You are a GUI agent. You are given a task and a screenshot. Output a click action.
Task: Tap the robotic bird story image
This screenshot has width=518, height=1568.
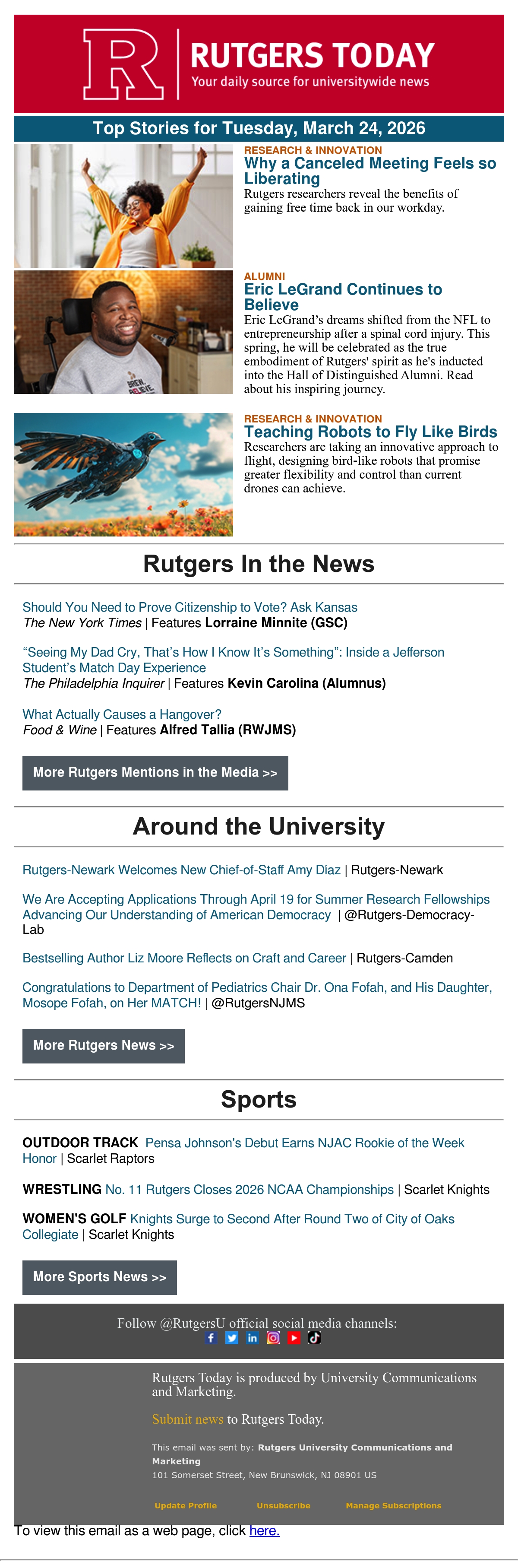tap(123, 475)
